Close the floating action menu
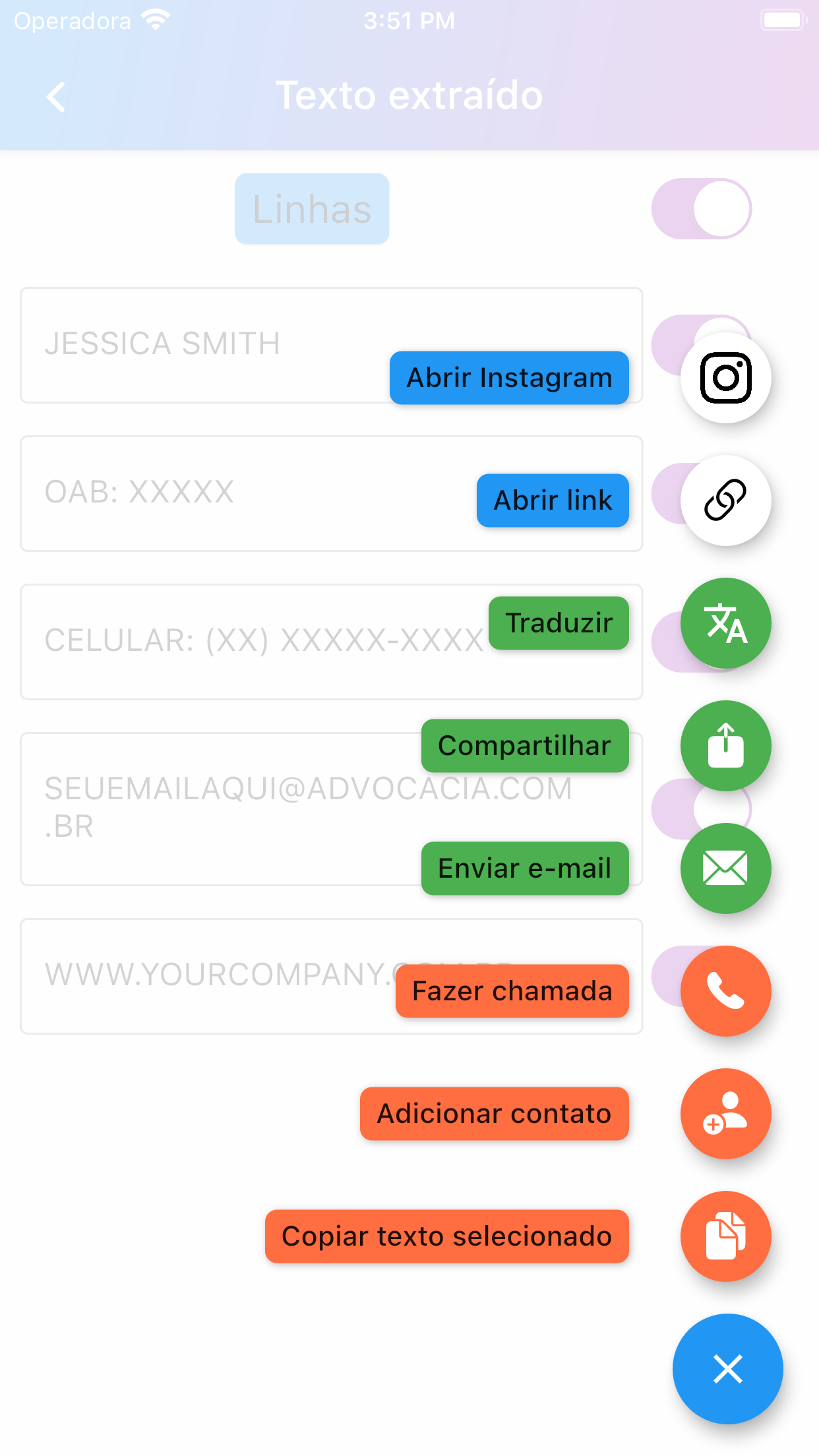The width and height of the screenshot is (819, 1456). 727,1368
